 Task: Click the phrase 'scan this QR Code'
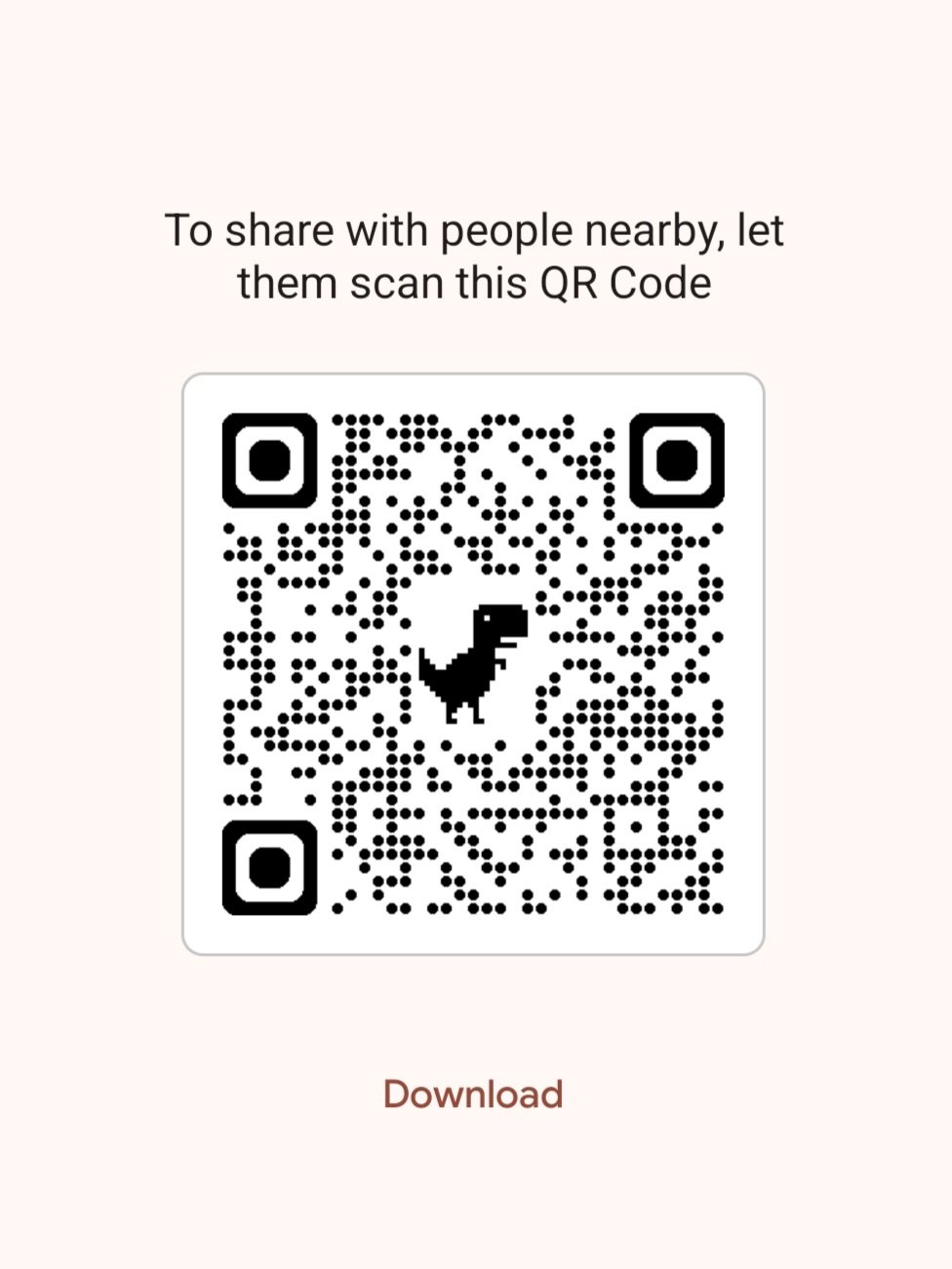click(x=527, y=282)
